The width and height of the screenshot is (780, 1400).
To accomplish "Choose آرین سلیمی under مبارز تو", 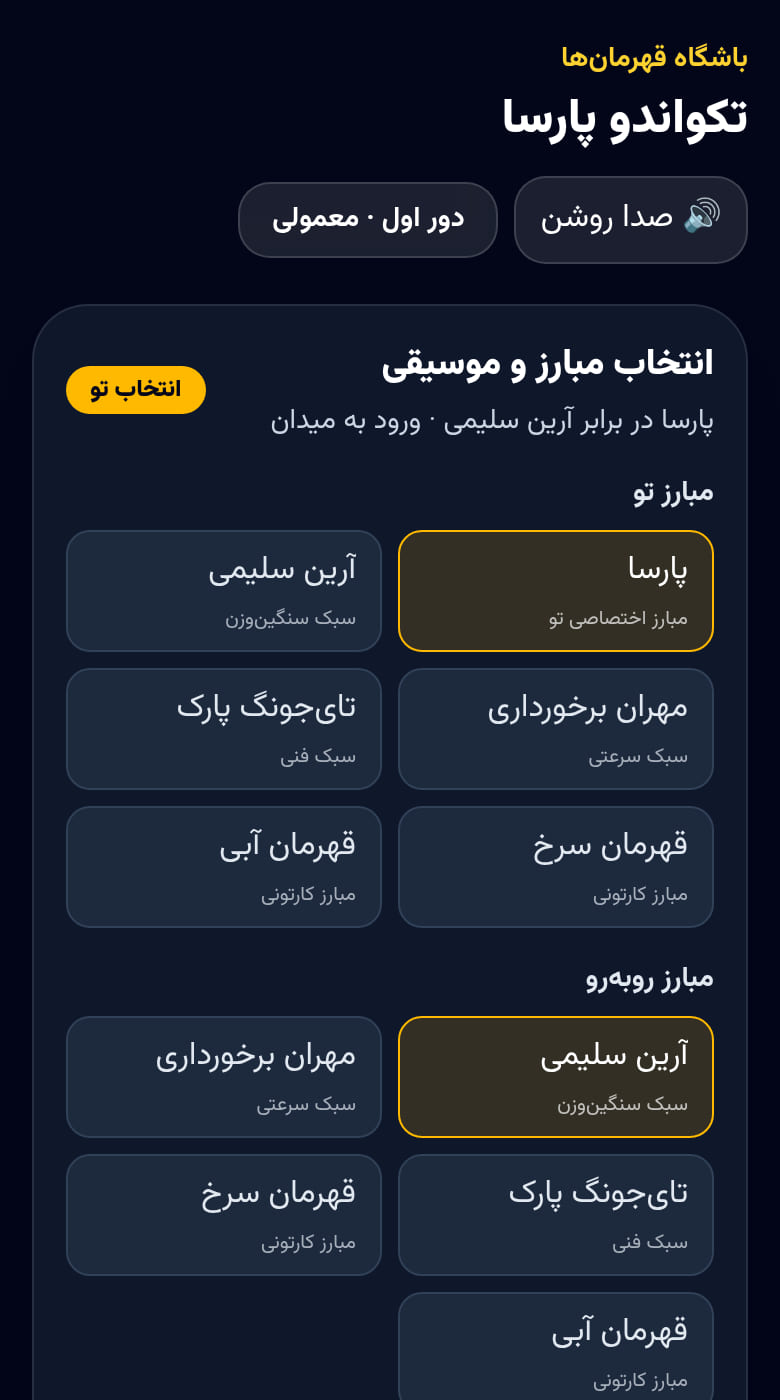I will (x=224, y=591).
